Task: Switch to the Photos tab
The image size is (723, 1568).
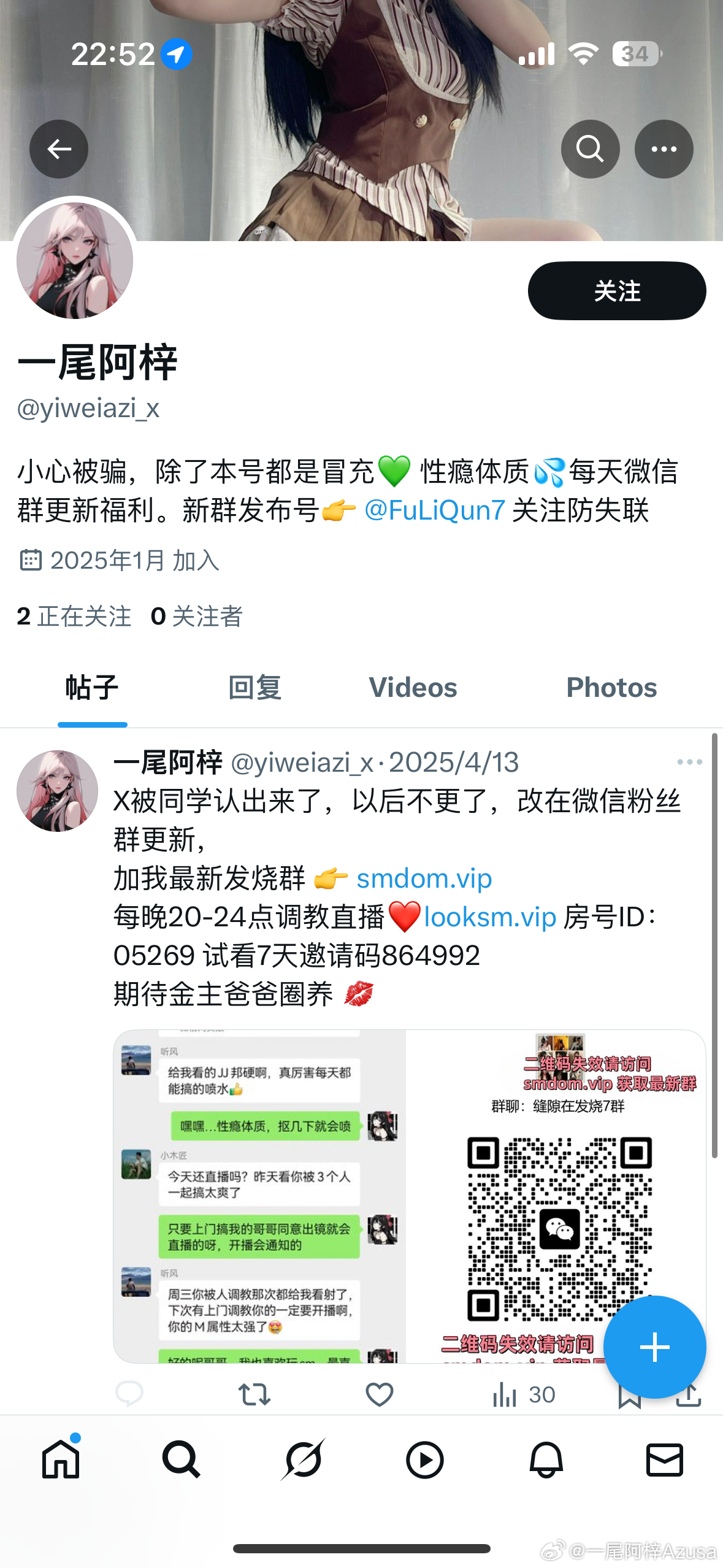Action: coord(611,688)
